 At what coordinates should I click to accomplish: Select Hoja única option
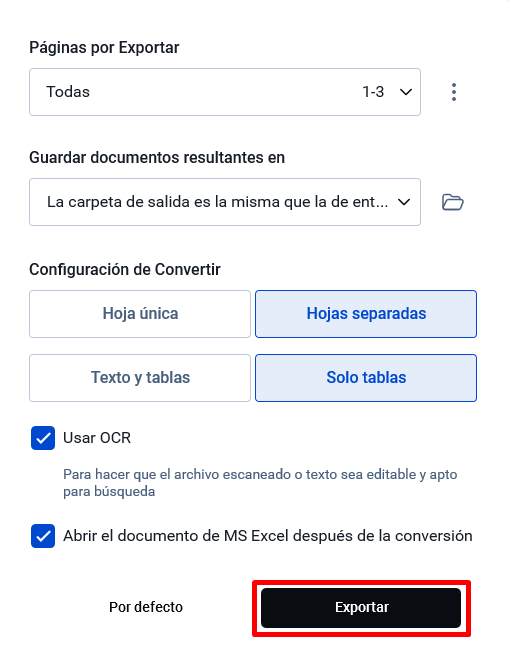(140, 314)
